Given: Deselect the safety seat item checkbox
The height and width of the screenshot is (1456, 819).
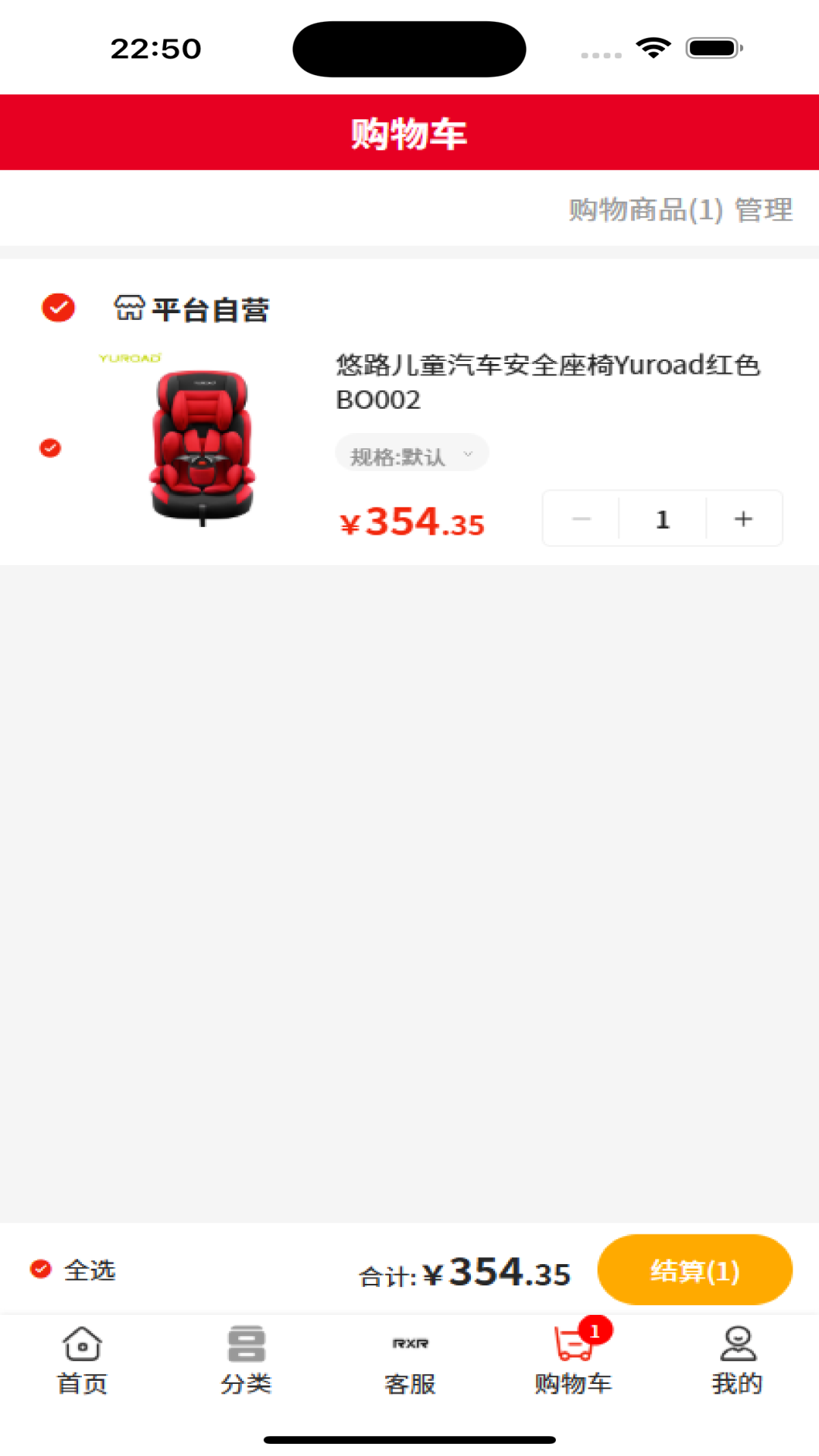Looking at the screenshot, I should (50, 447).
